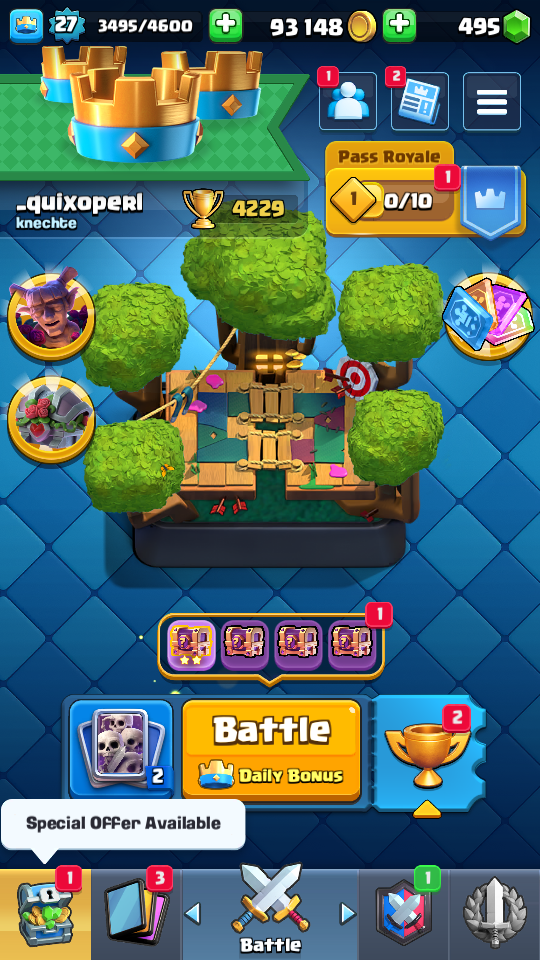Image resolution: width=540 pixels, height=960 pixels.
Task: Open the banner cards offer icon
Action: click(486, 316)
